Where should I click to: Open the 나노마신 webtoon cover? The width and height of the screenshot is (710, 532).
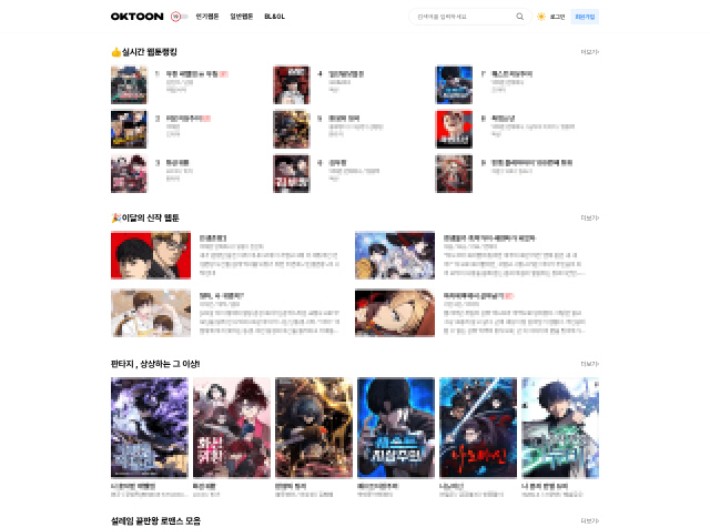(x=478, y=427)
